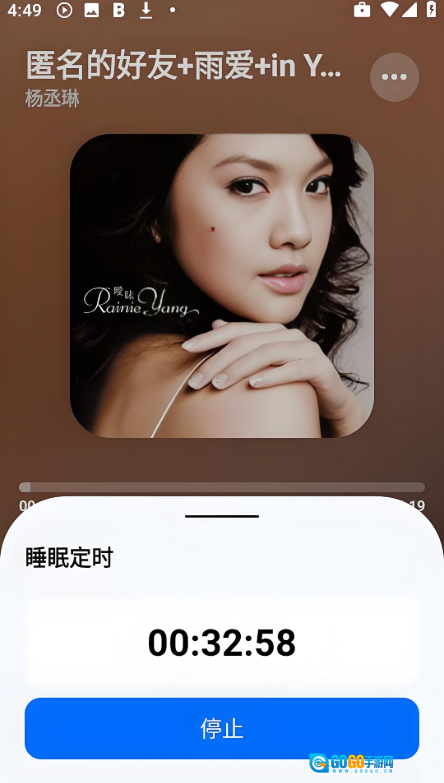The height and width of the screenshot is (783, 444).
Task: Stop the sleep timer with 停止
Action: (x=222, y=728)
